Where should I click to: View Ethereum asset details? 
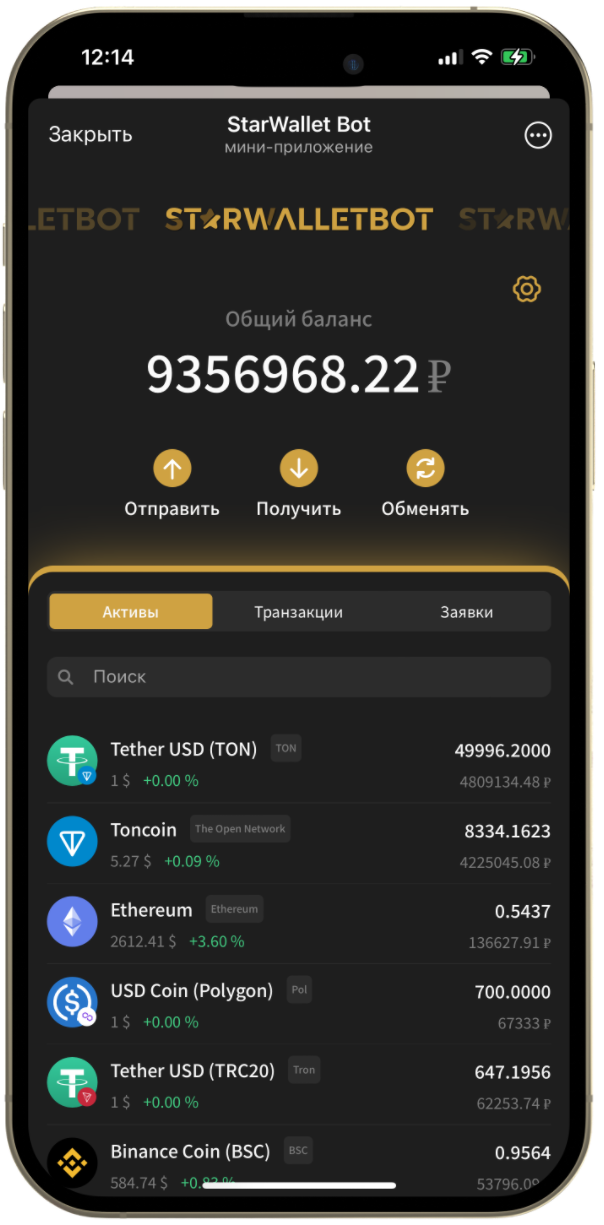pos(298,923)
